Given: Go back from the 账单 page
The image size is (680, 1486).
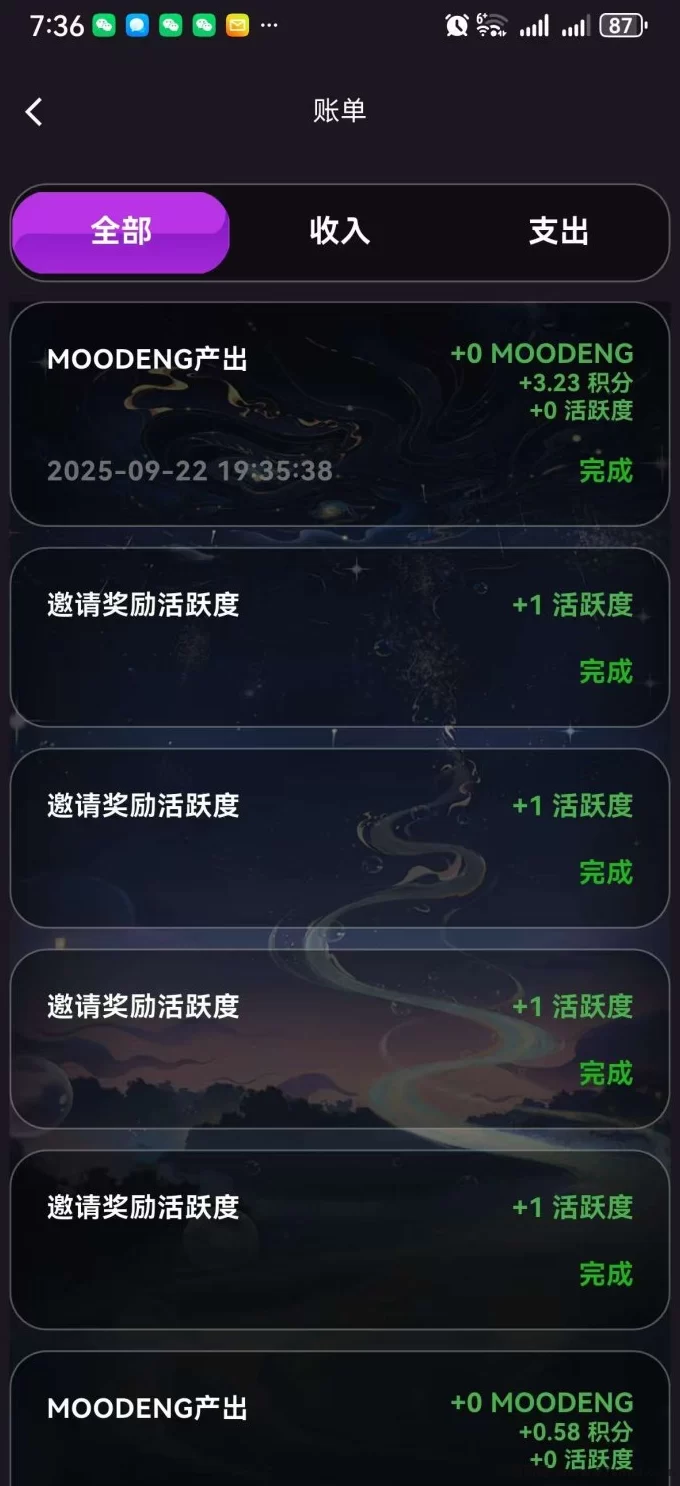Looking at the screenshot, I should (34, 111).
